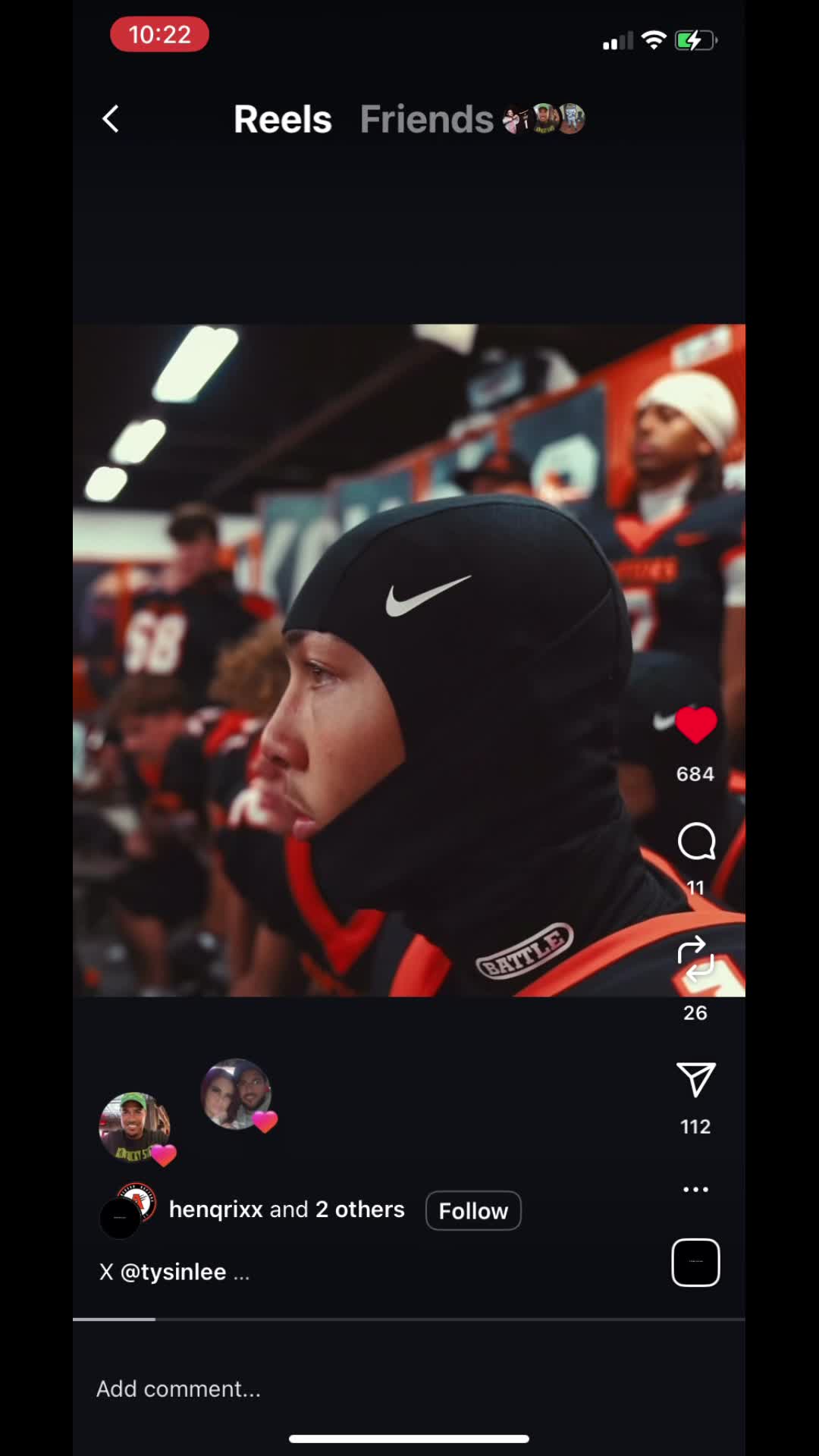Open the comments on this reel
Image resolution: width=819 pixels, height=1456 pixels.
coord(695,842)
